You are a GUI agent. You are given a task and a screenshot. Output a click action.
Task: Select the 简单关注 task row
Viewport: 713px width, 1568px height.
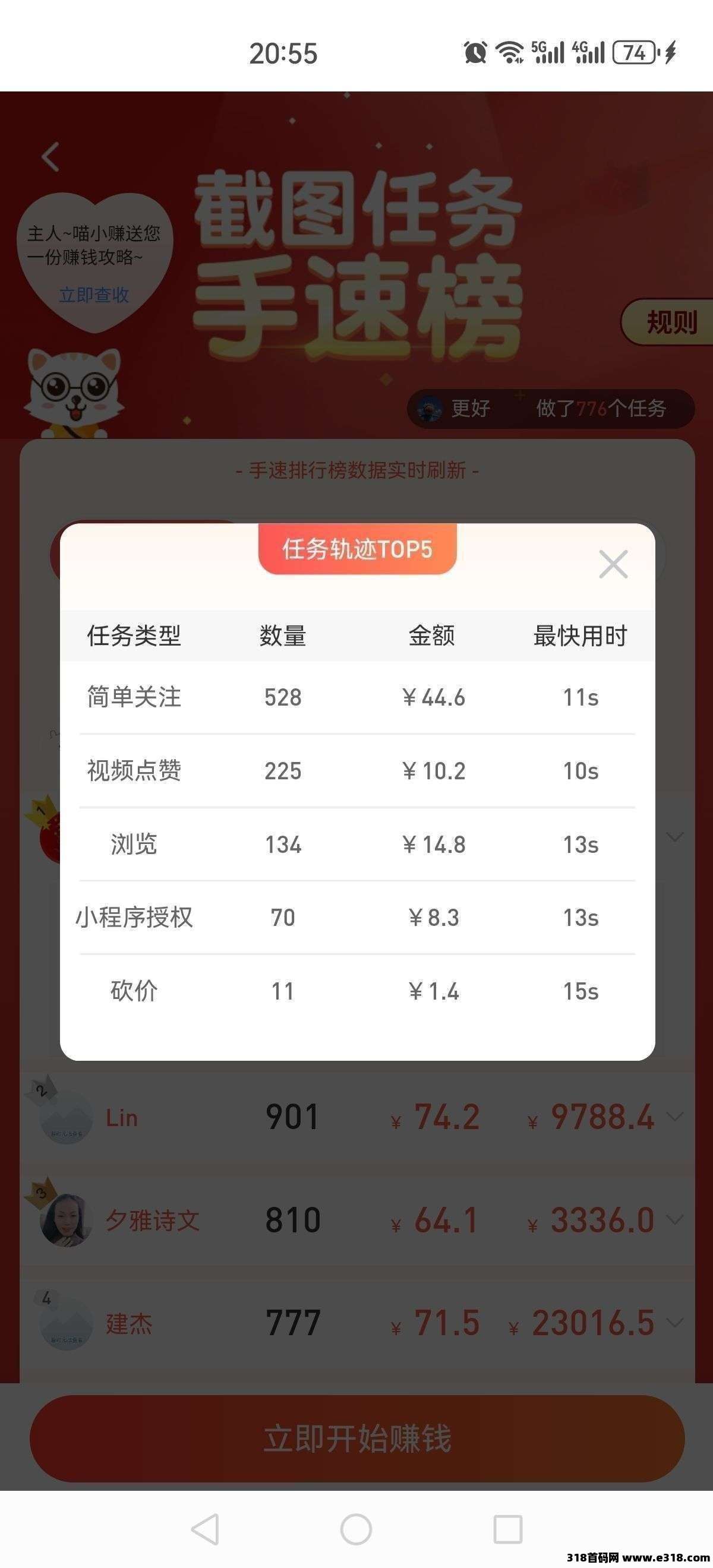356,697
